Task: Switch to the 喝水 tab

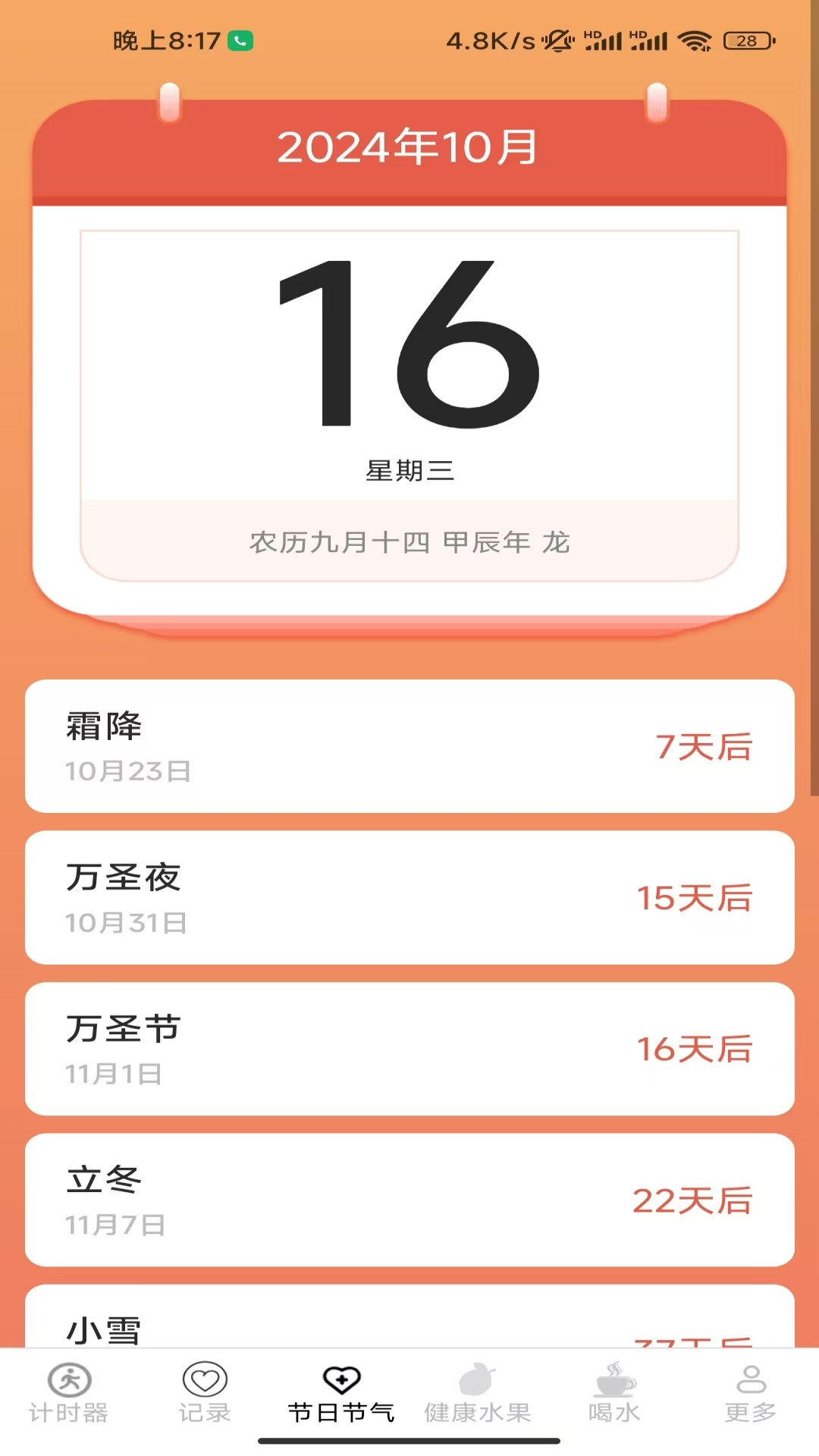Action: [614, 1392]
